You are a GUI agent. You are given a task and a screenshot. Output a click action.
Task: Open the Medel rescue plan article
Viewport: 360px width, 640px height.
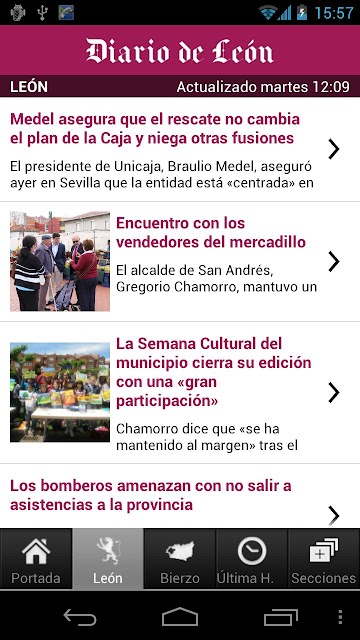click(180, 149)
